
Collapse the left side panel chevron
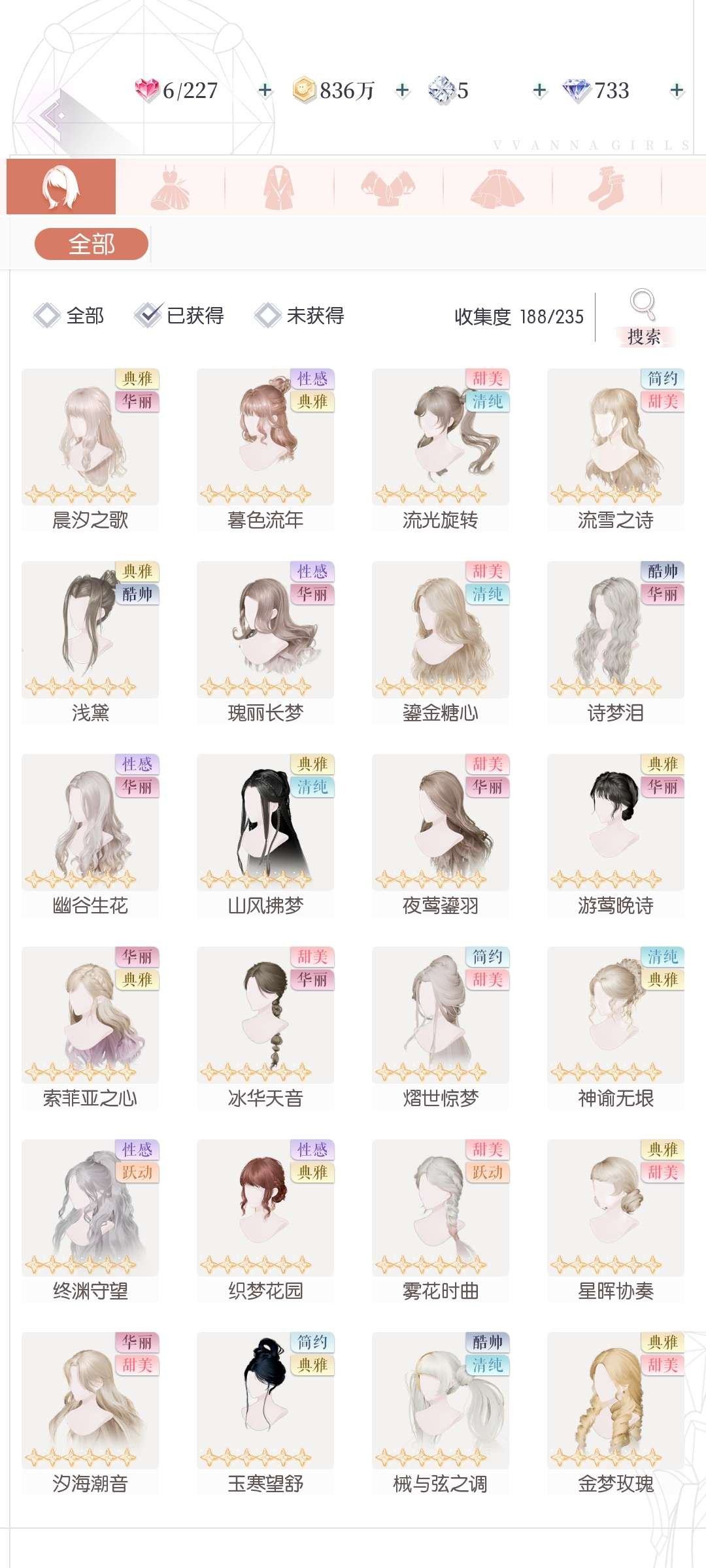click(49, 114)
